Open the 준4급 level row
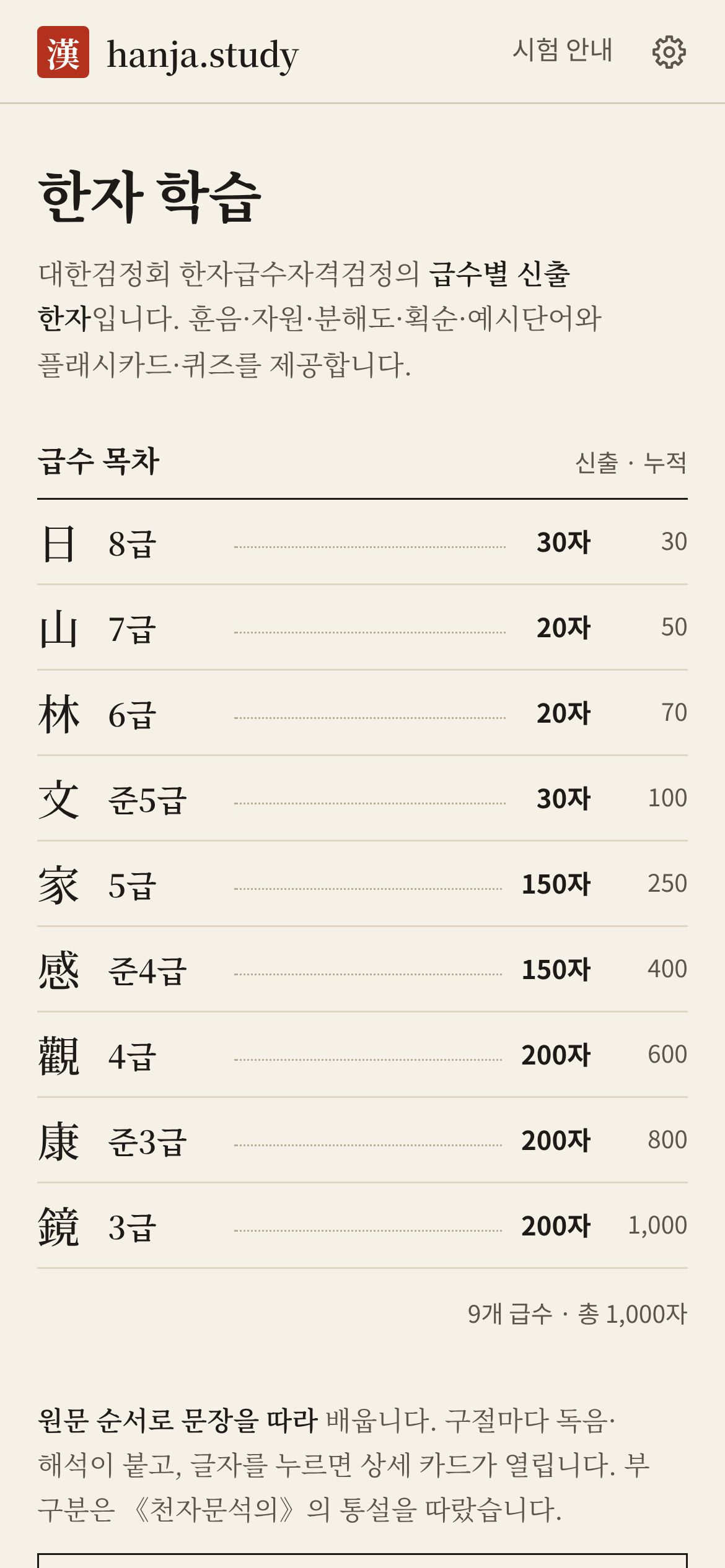The height and width of the screenshot is (1568, 725). tap(362, 969)
